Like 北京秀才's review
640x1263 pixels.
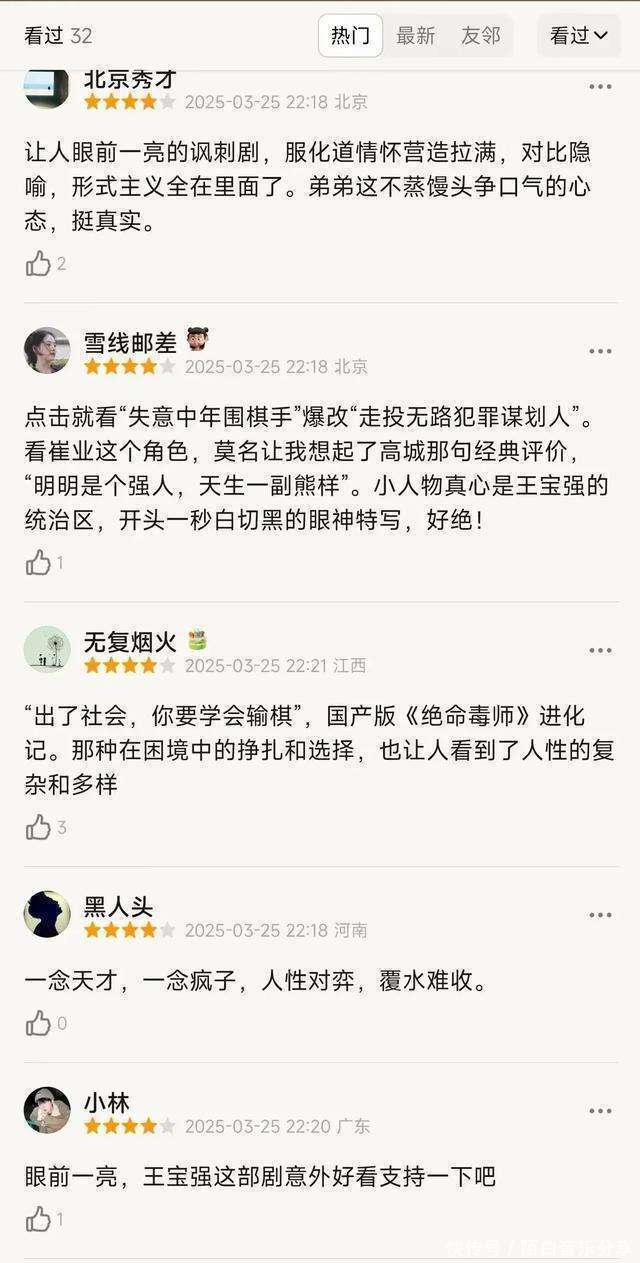tap(39, 264)
